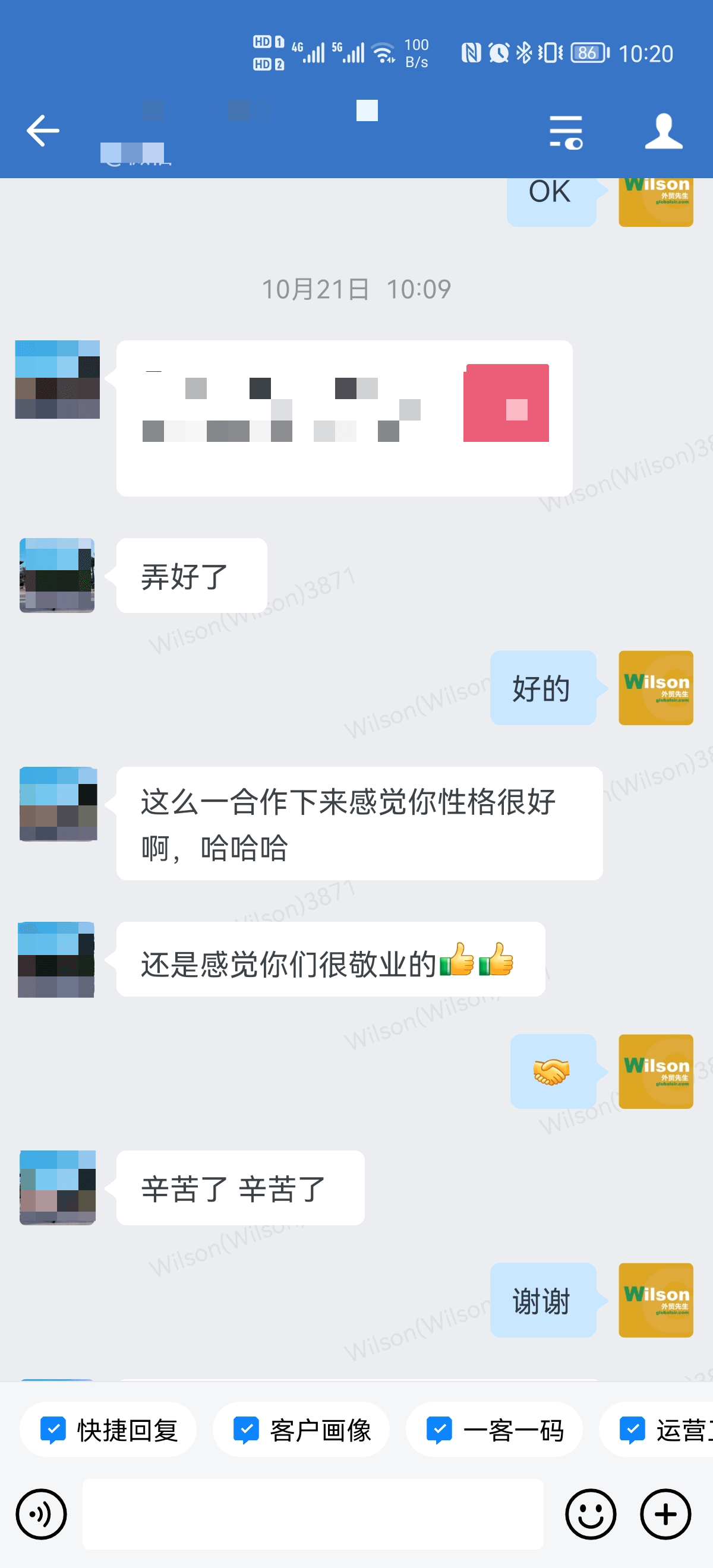Tap the sender avatar beside 弄好了
The height and width of the screenshot is (1568, 713).
coord(57,575)
